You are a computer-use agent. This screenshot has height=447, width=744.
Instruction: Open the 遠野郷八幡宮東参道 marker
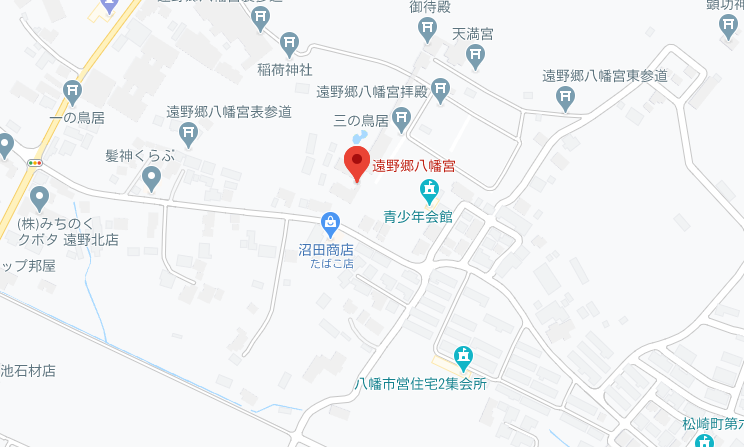(x=565, y=98)
